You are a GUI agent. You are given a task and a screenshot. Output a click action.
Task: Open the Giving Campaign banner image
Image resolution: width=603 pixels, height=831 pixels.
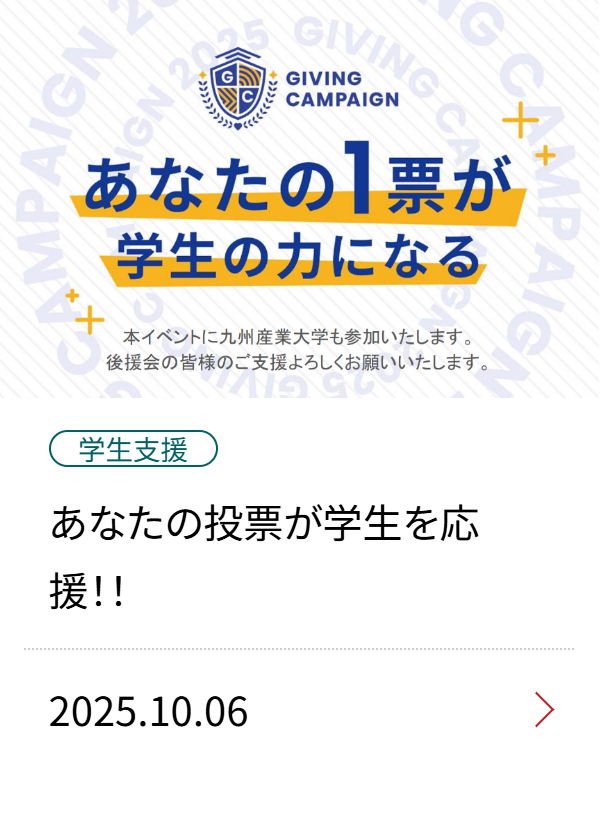tap(300, 200)
